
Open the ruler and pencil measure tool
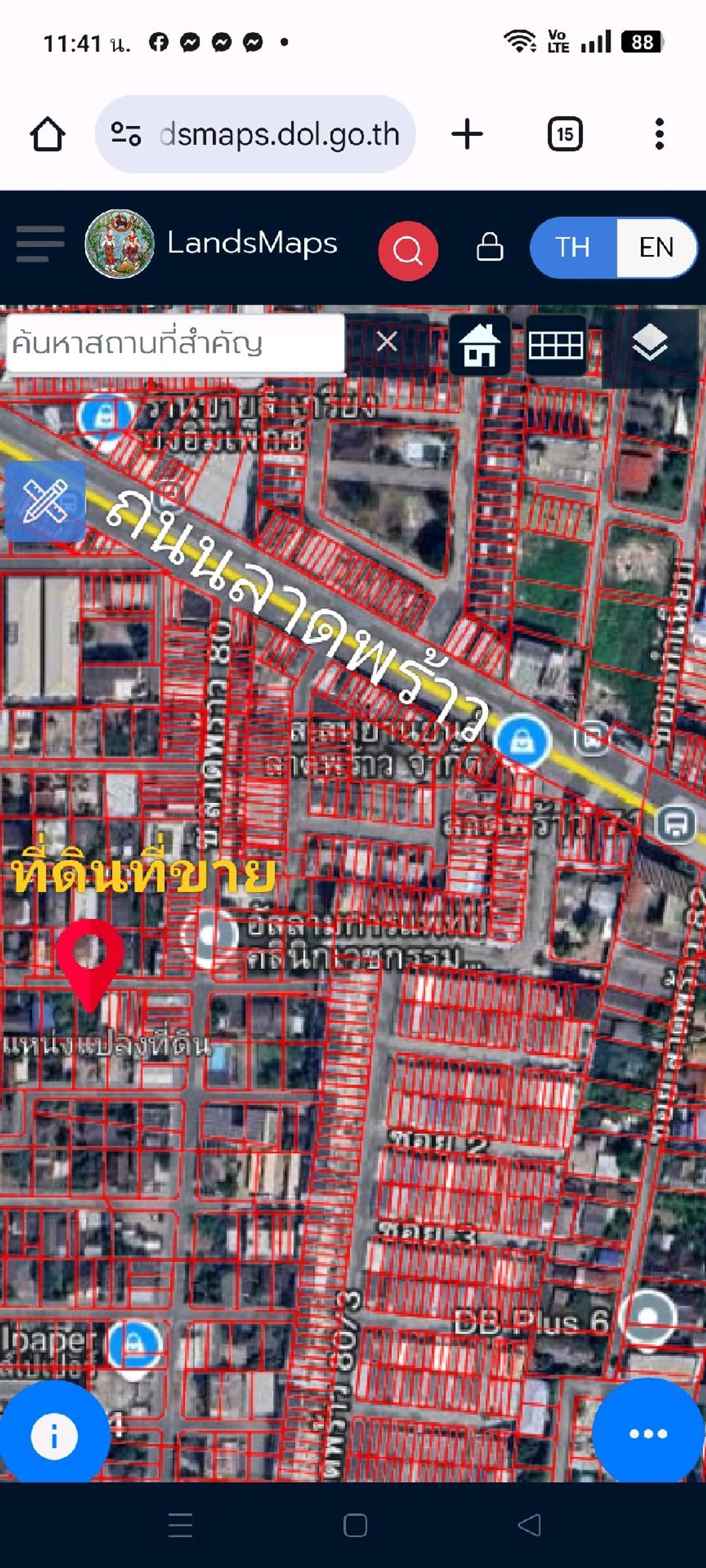[45, 500]
